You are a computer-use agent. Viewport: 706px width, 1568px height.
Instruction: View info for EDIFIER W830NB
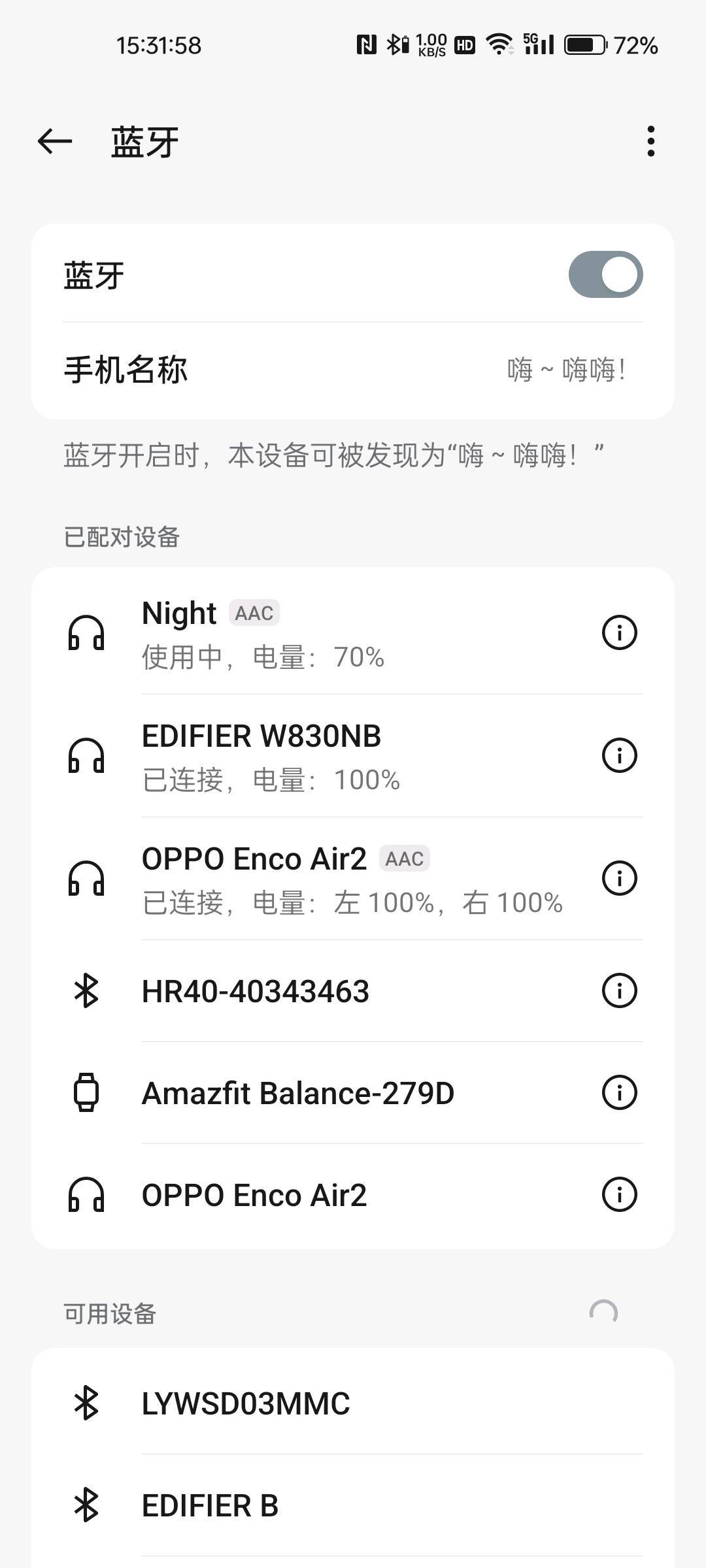(x=619, y=756)
